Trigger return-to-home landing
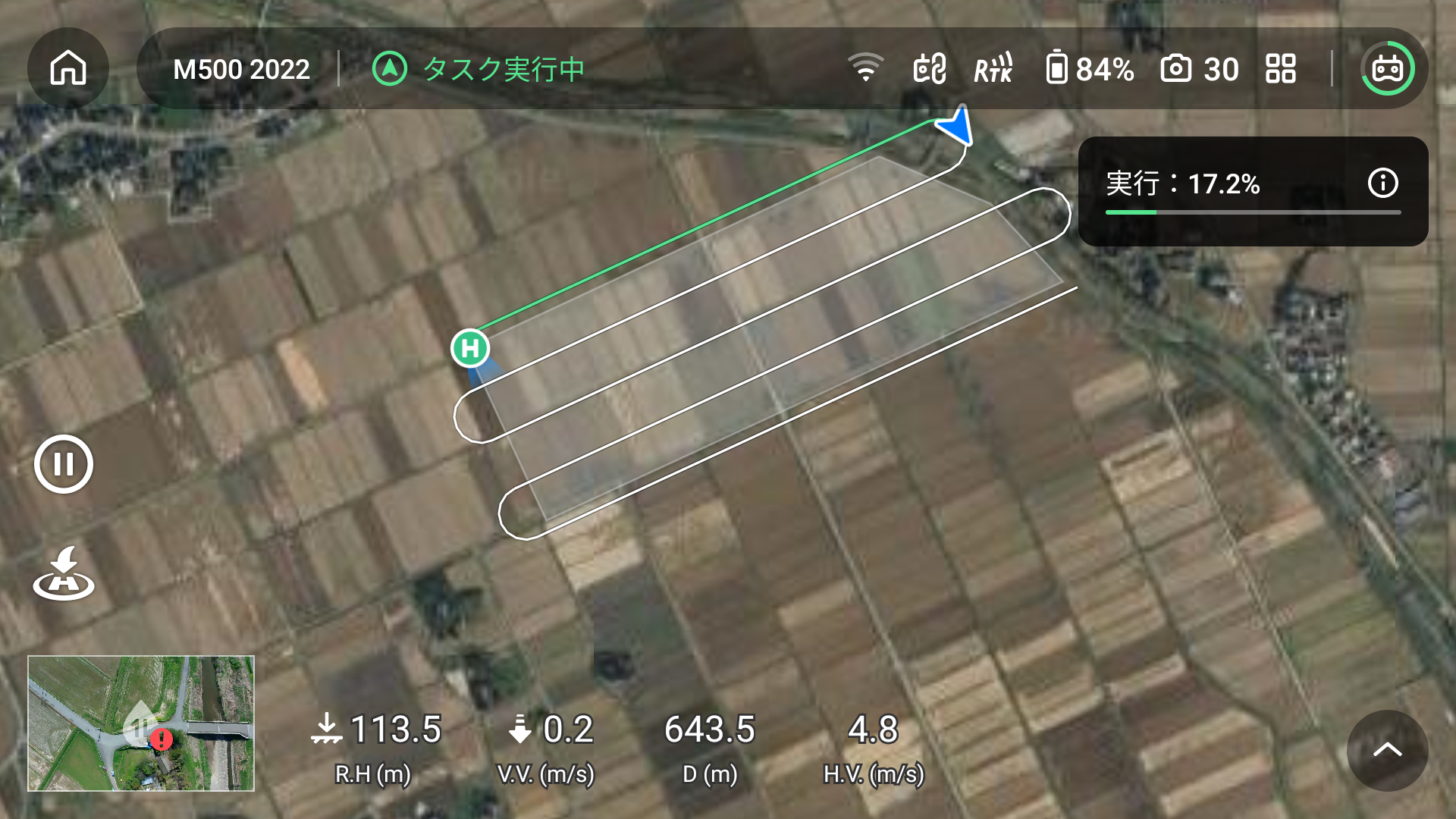 tap(64, 575)
